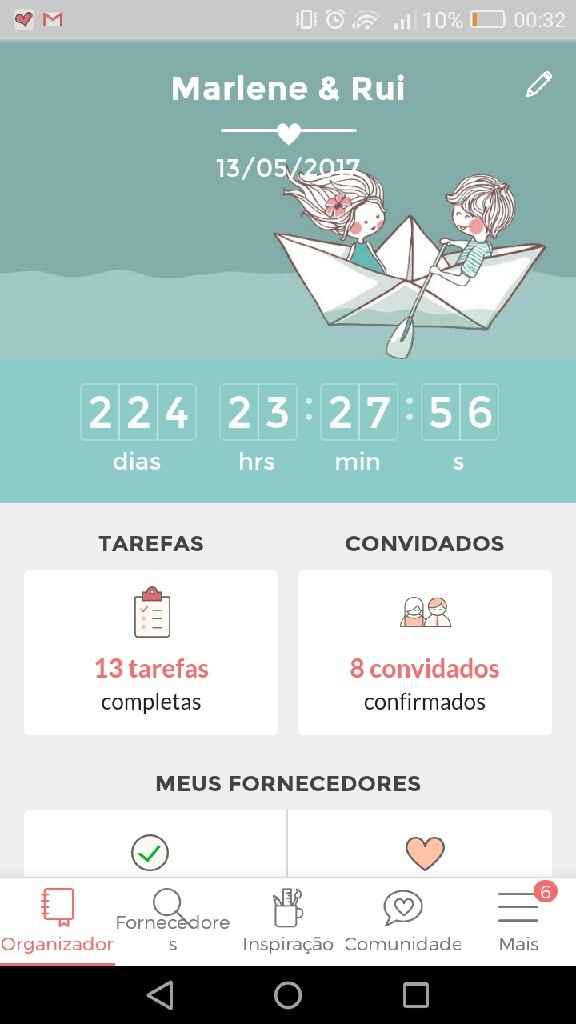The height and width of the screenshot is (1024, 576).
Task: Go to the Fornecedores tab
Action: pyautogui.click(x=172, y=921)
